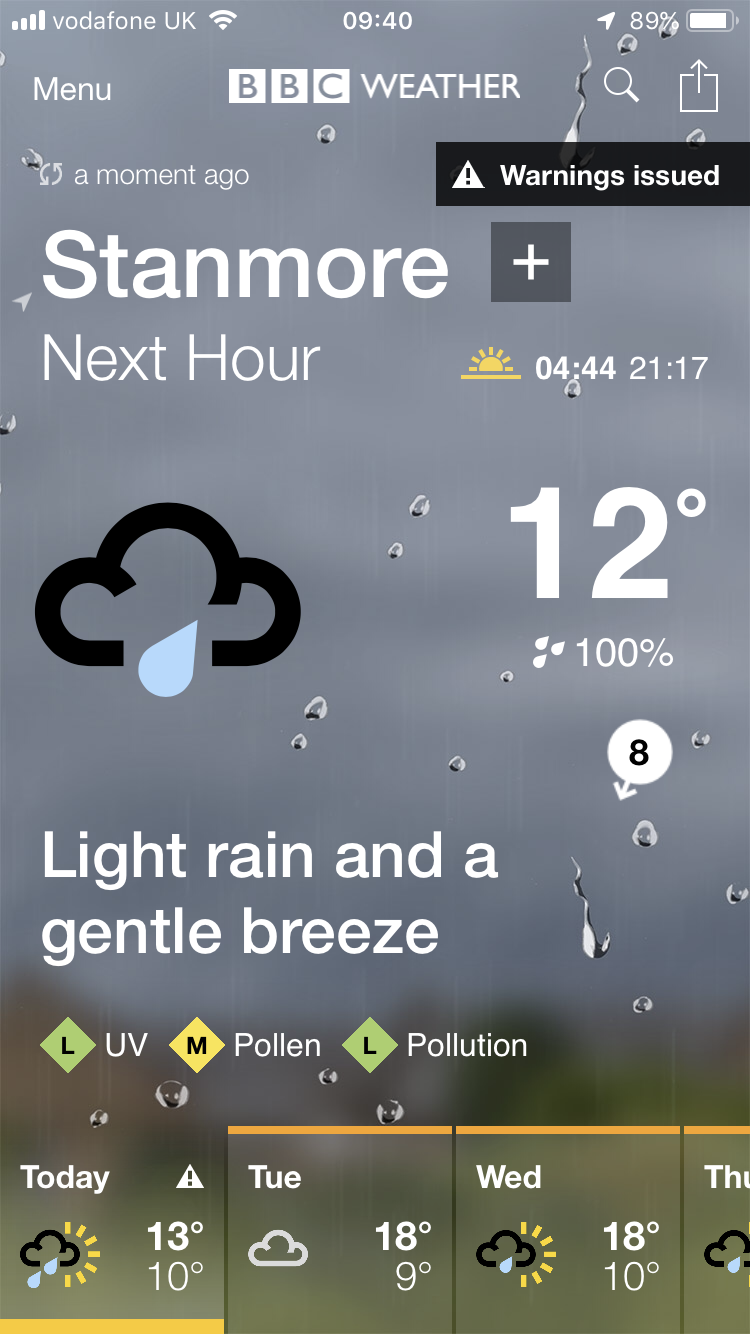
Task: Open the Menu drawer
Action: pos(72,89)
